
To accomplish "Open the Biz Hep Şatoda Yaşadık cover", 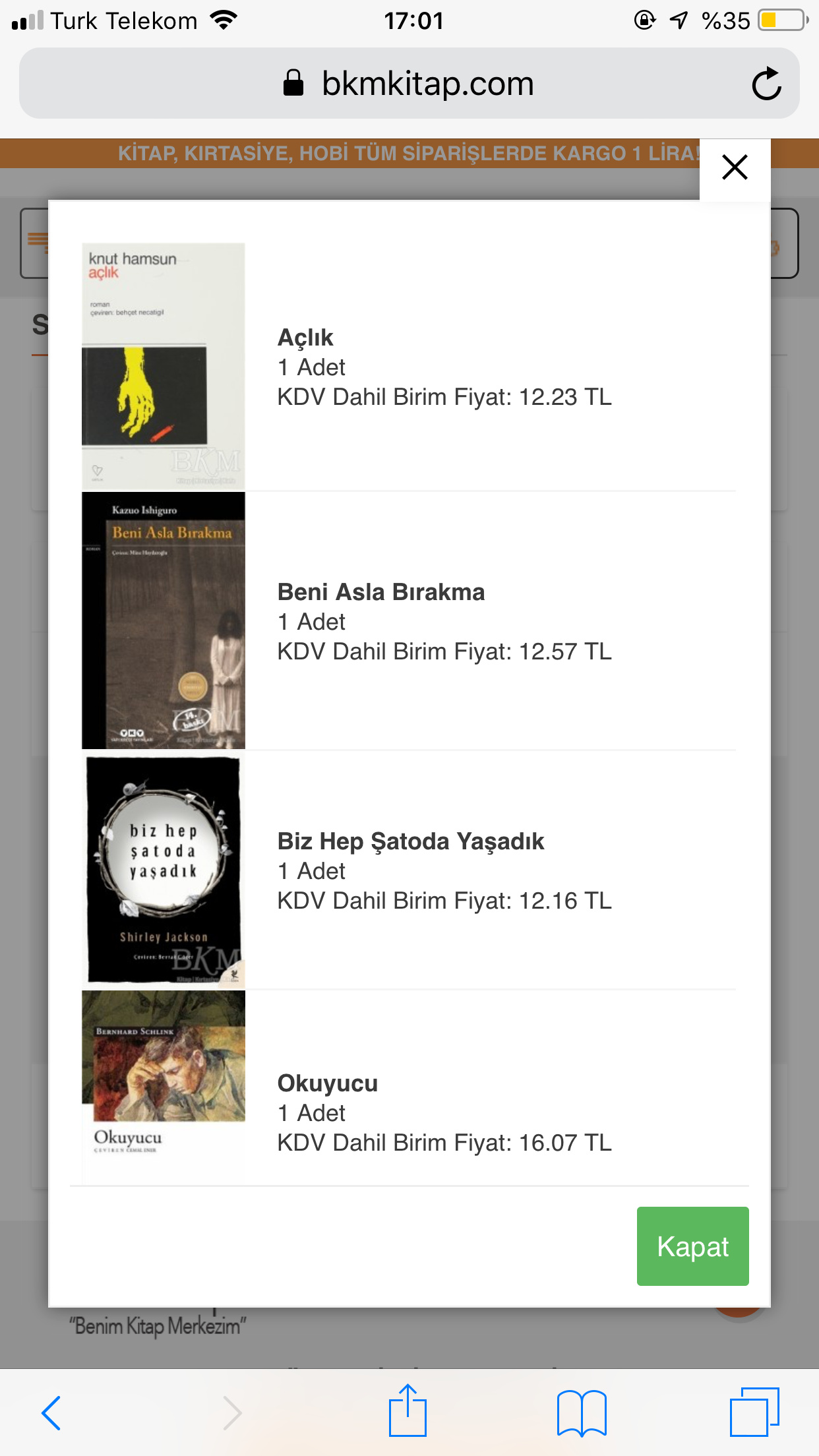I will point(163,869).
